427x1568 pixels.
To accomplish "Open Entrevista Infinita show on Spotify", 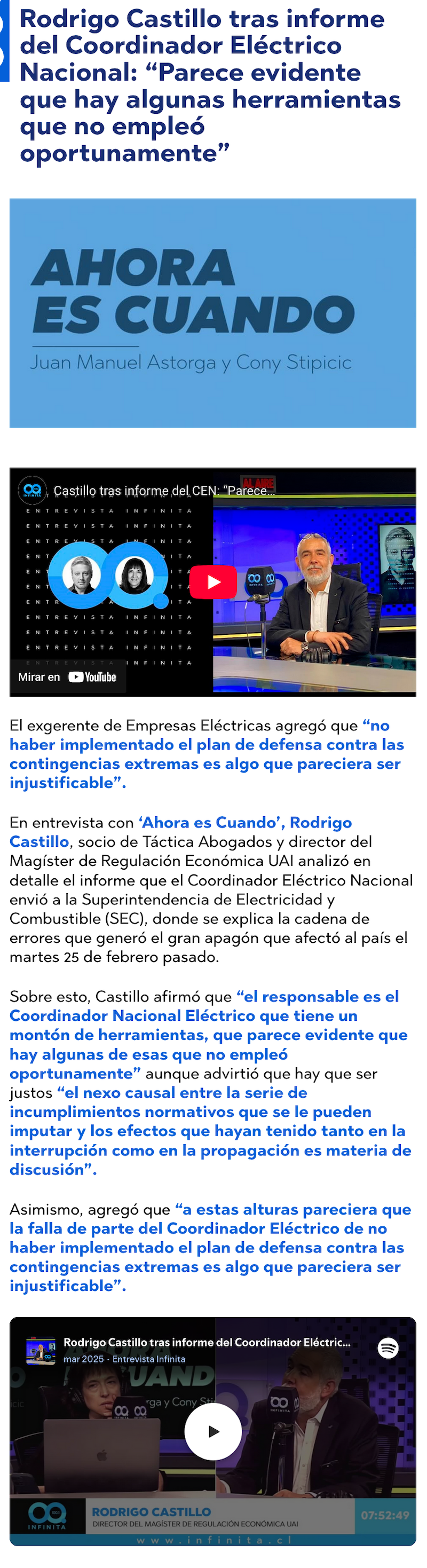I will (x=149, y=1359).
